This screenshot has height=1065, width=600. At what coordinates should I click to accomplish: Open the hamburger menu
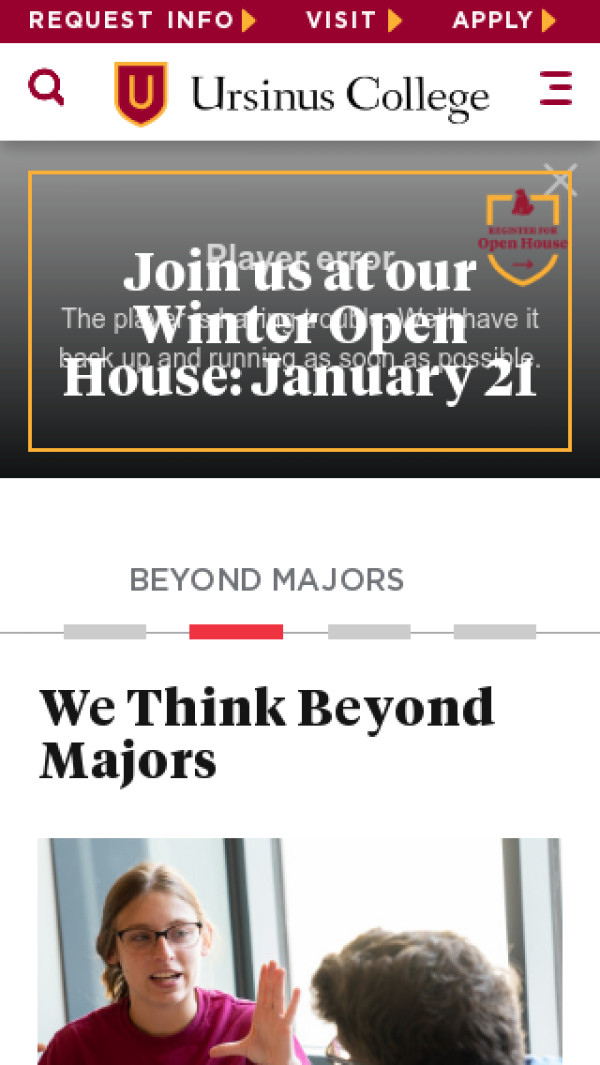coord(556,89)
